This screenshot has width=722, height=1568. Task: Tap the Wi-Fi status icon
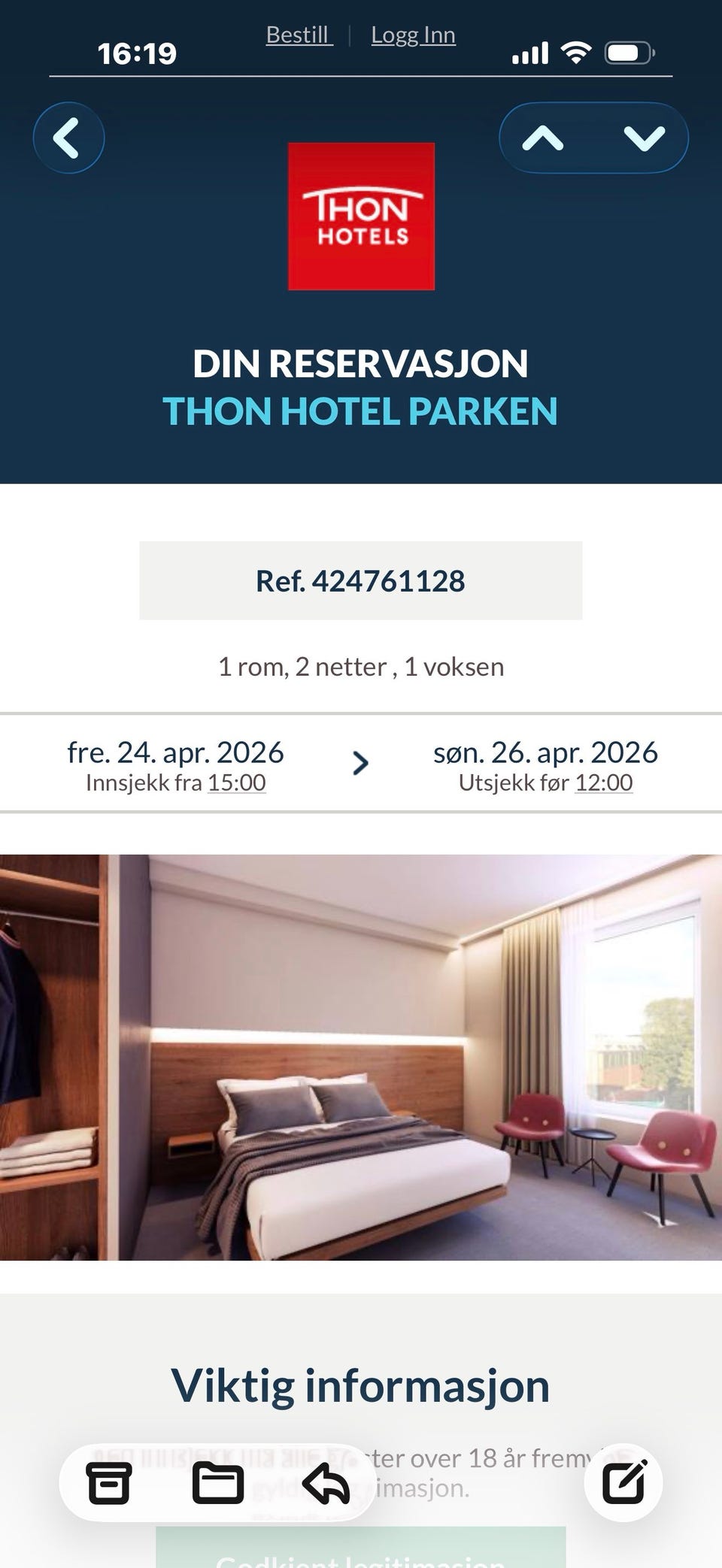click(x=575, y=51)
